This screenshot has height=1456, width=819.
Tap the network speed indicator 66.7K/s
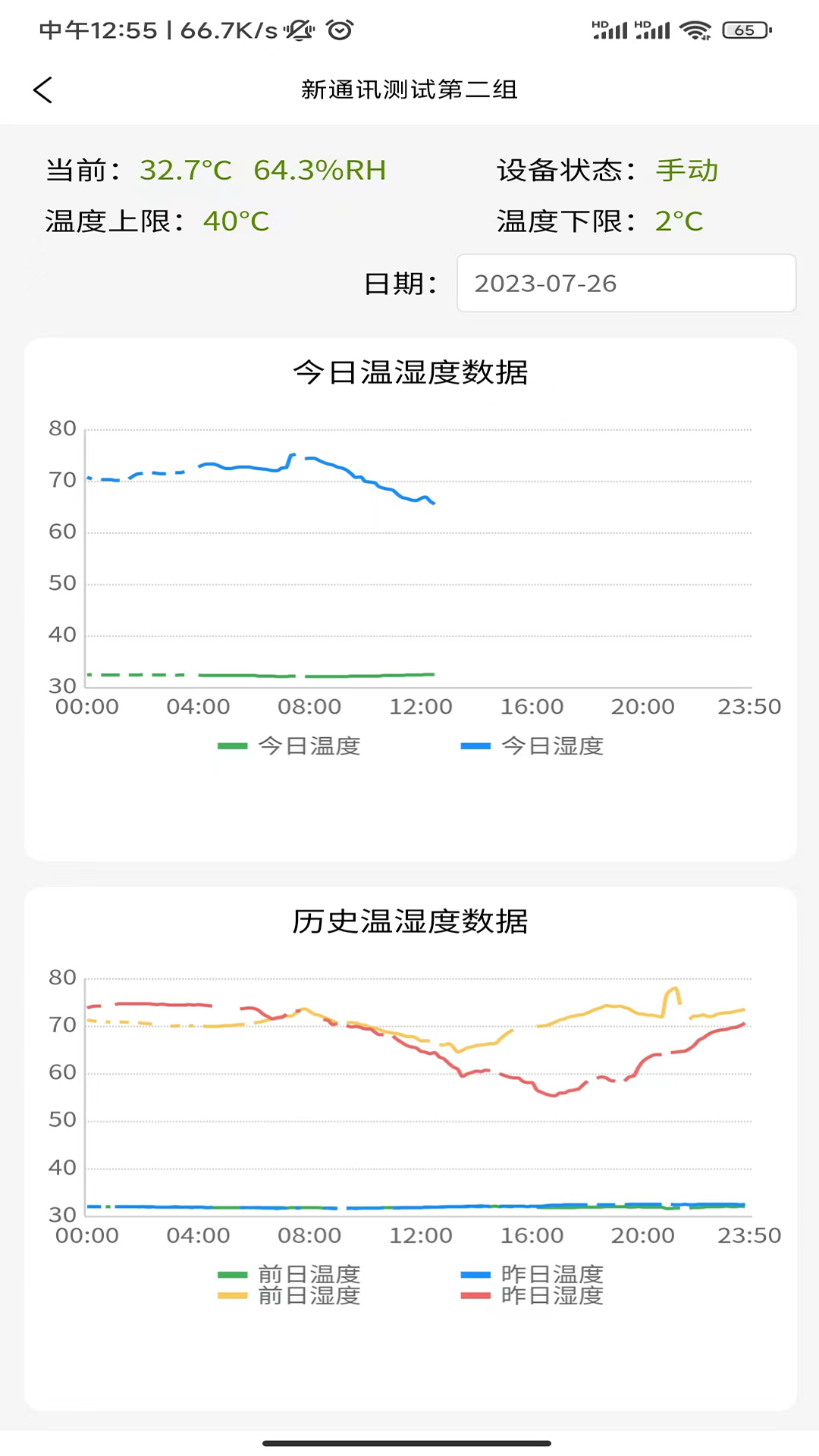pos(227,30)
